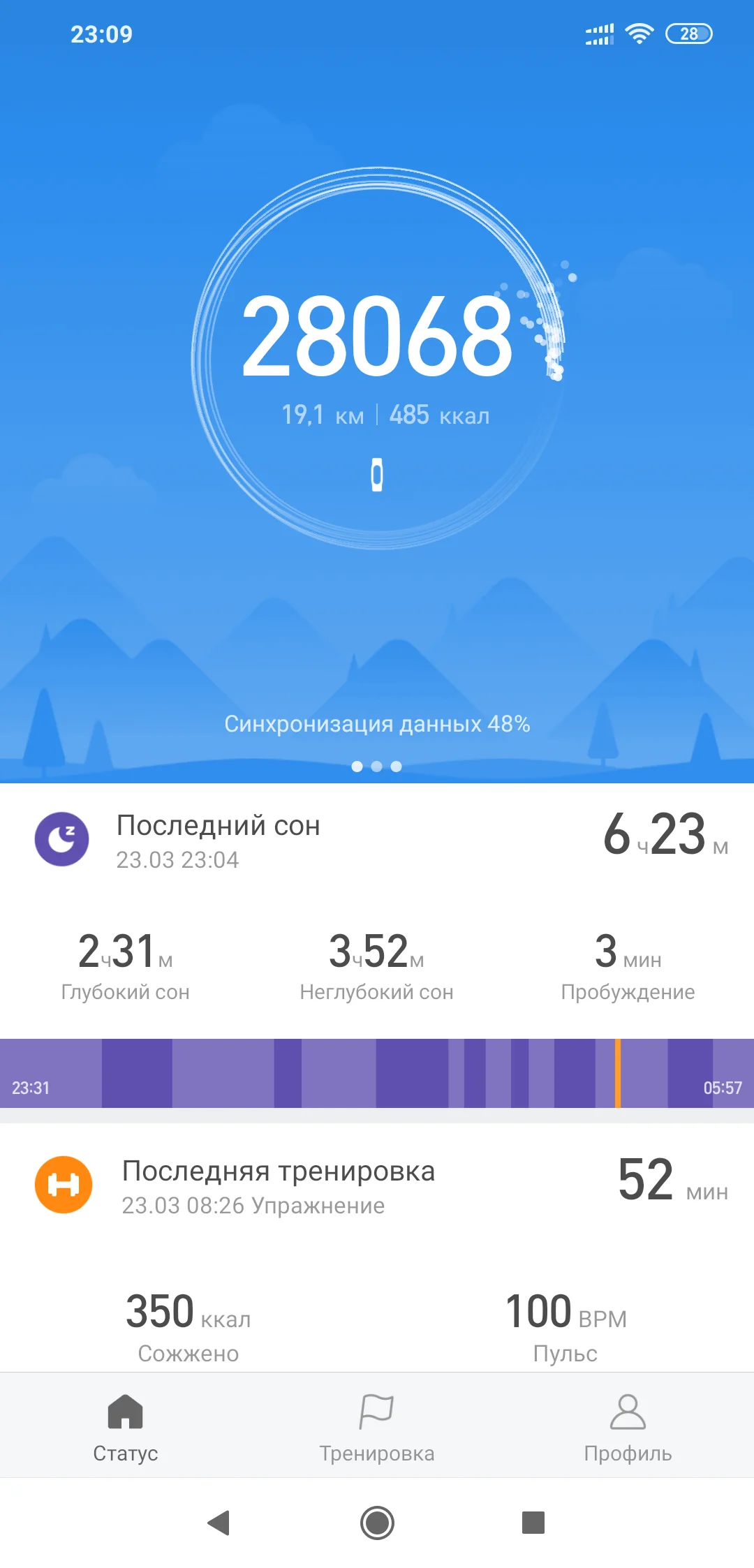Tap the Синхронизация данных 48% text
The height and width of the screenshot is (1568, 754).
(x=377, y=725)
